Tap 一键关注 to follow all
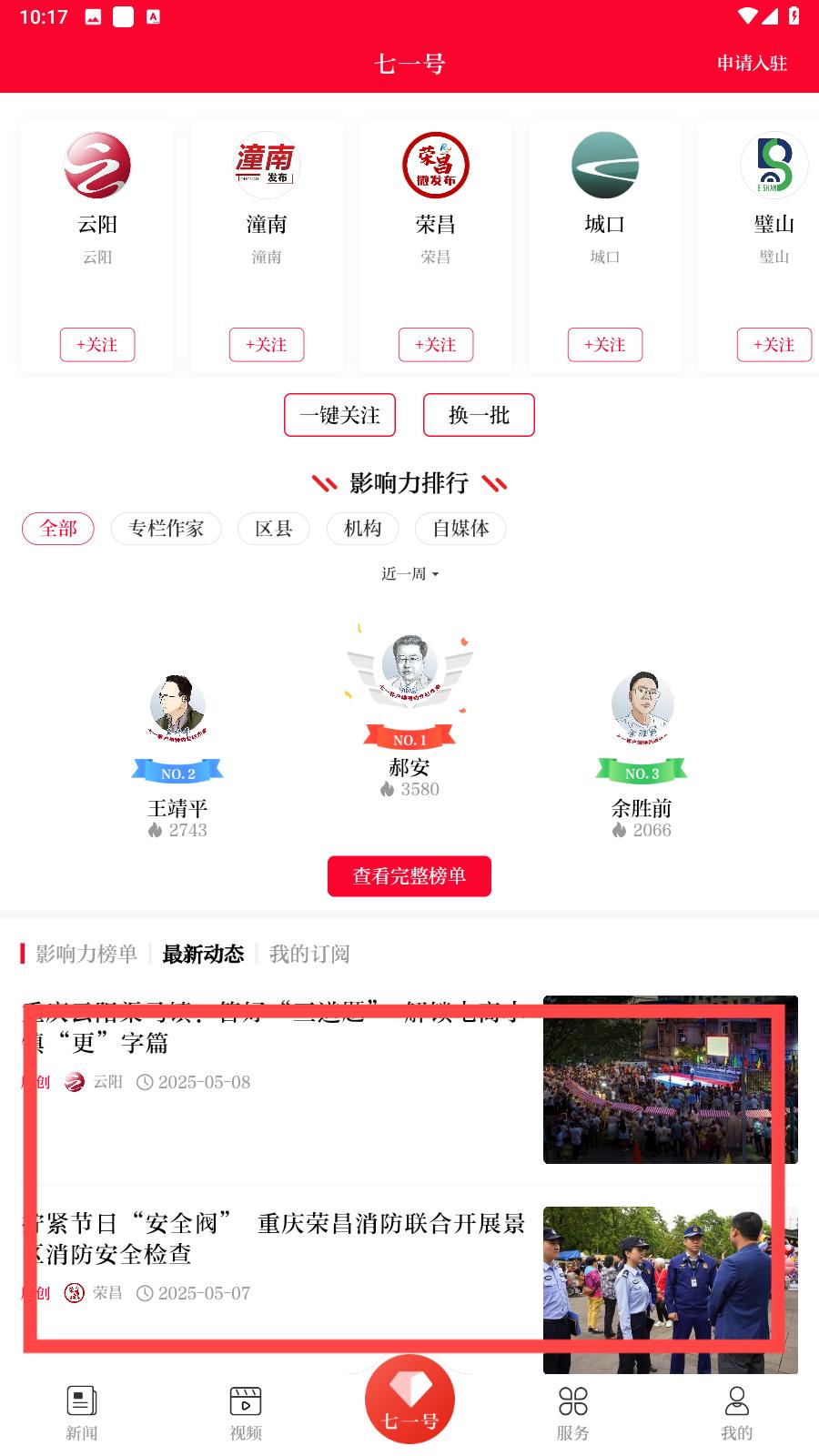819x1456 pixels. [x=339, y=415]
